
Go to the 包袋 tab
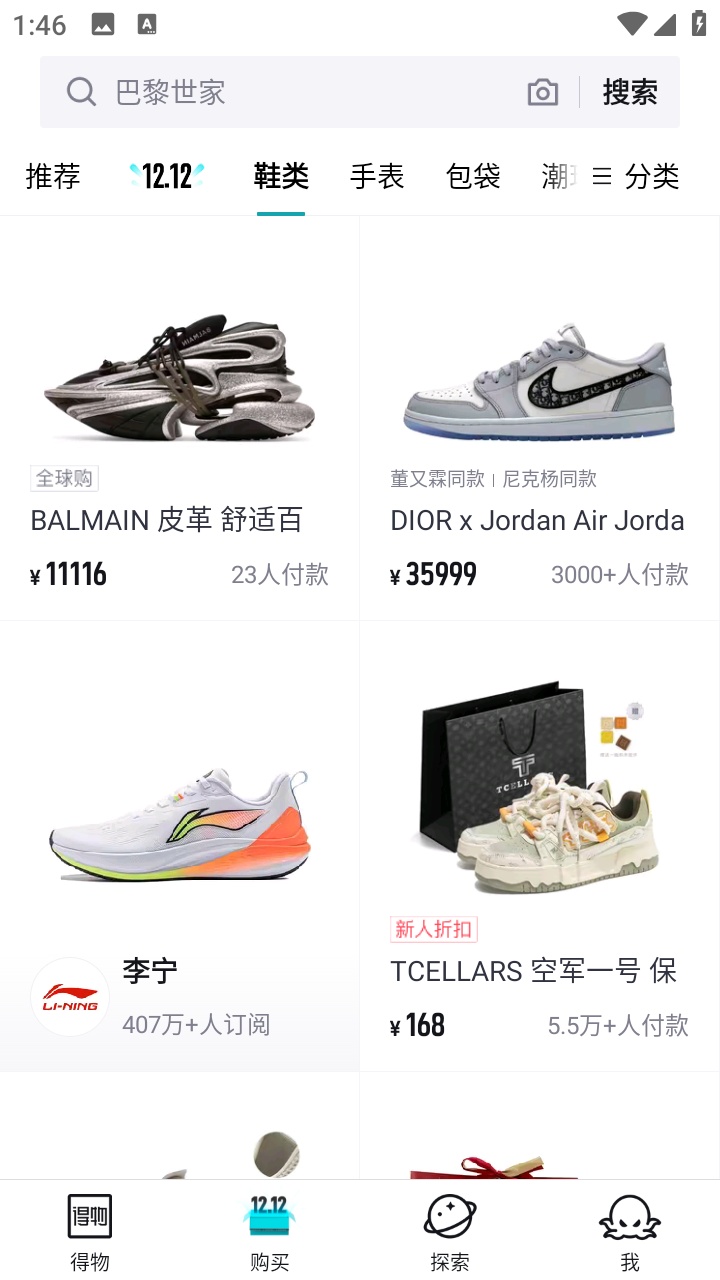pyautogui.click(x=473, y=177)
